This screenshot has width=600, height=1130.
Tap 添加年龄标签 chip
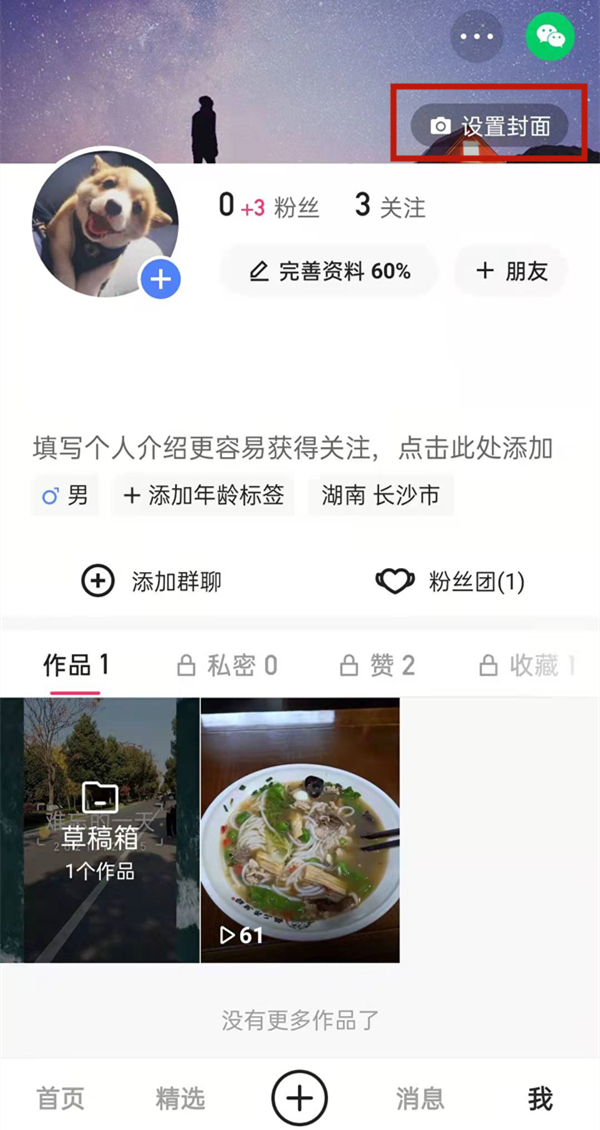tap(203, 495)
